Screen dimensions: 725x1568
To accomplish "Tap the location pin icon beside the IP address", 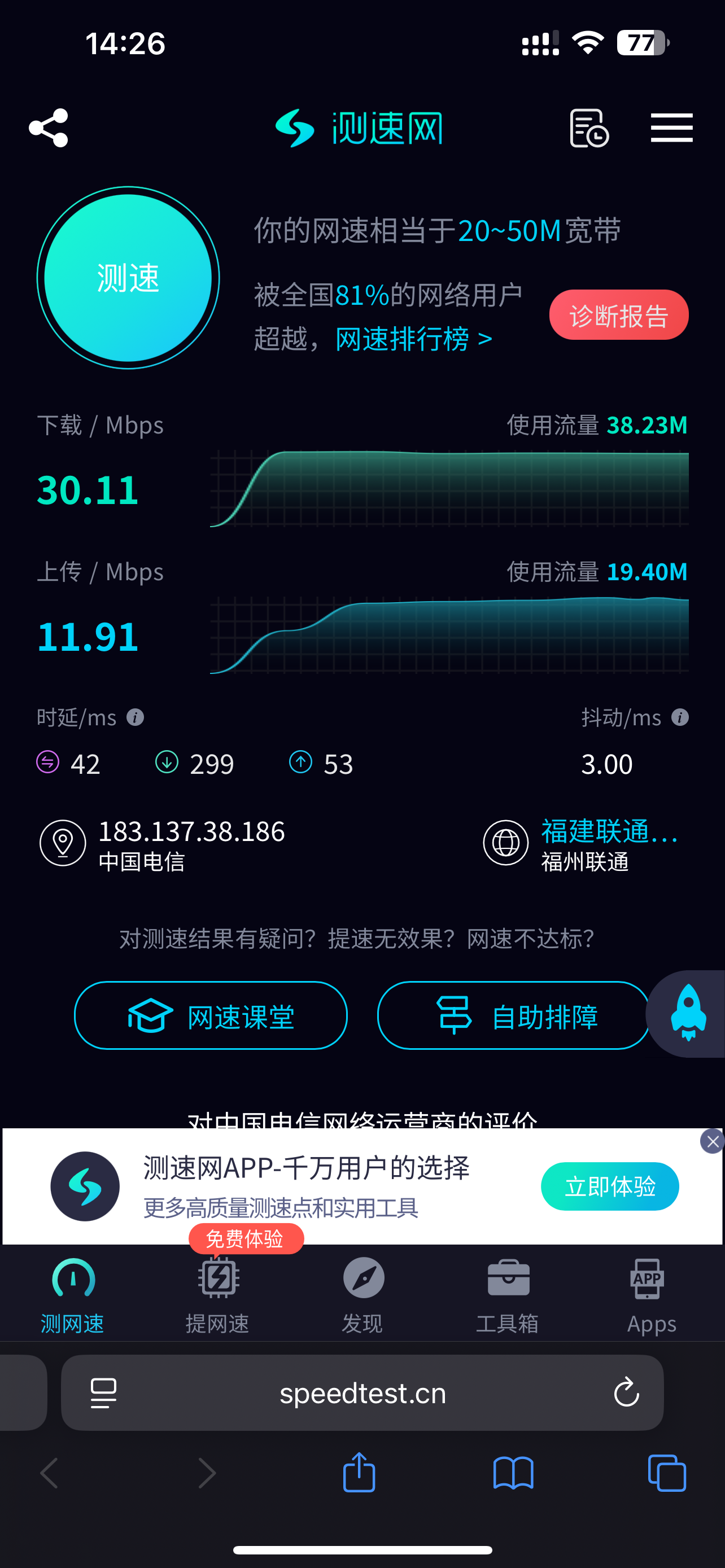I will coord(63,844).
